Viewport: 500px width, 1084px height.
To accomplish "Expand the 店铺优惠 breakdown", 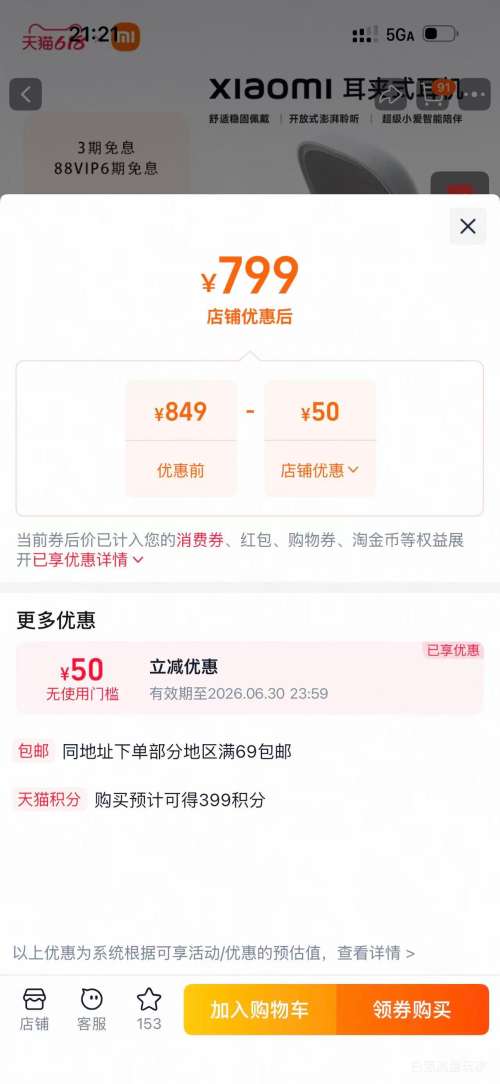I will pyautogui.click(x=320, y=471).
